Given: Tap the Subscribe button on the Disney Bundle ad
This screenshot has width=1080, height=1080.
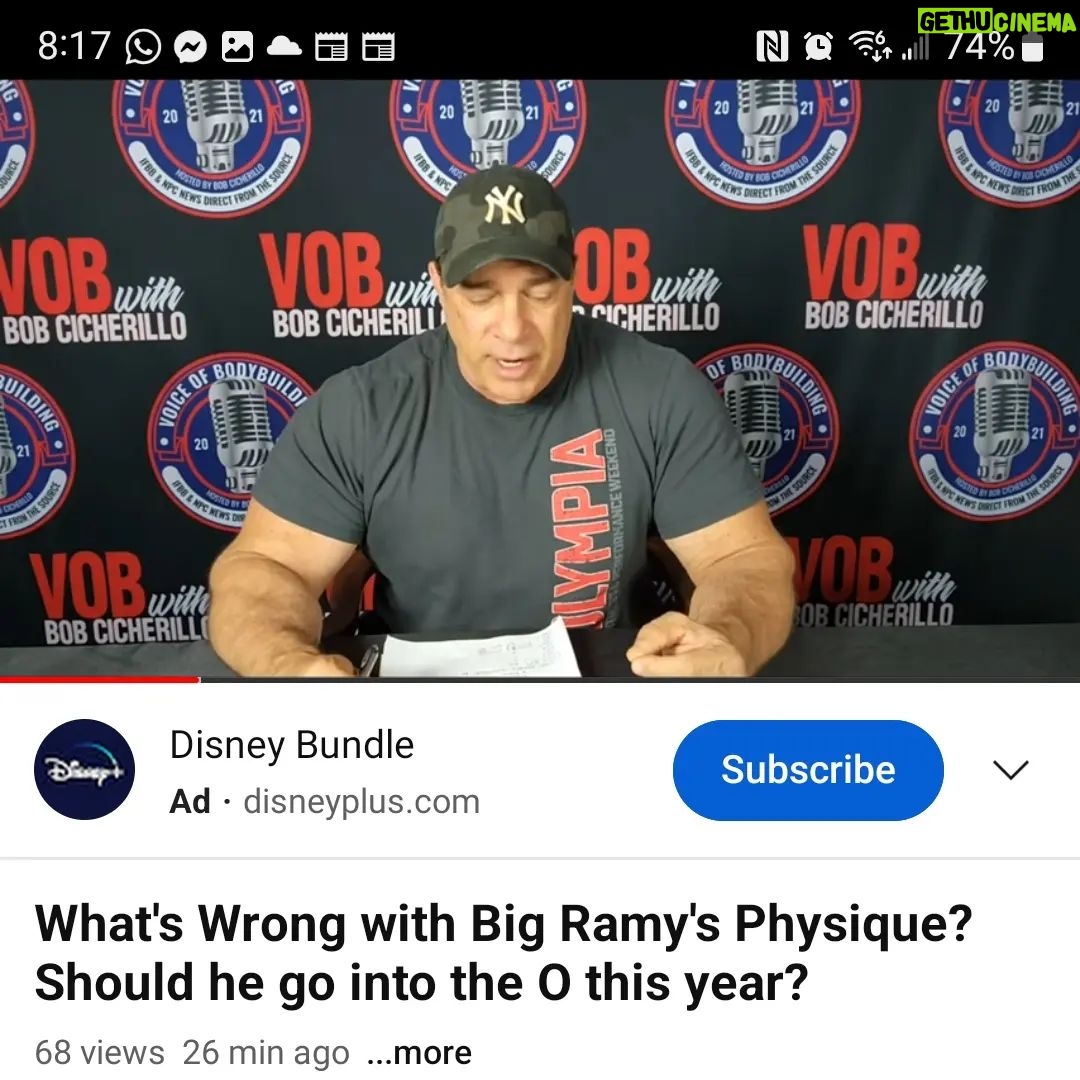Looking at the screenshot, I should 808,770.
